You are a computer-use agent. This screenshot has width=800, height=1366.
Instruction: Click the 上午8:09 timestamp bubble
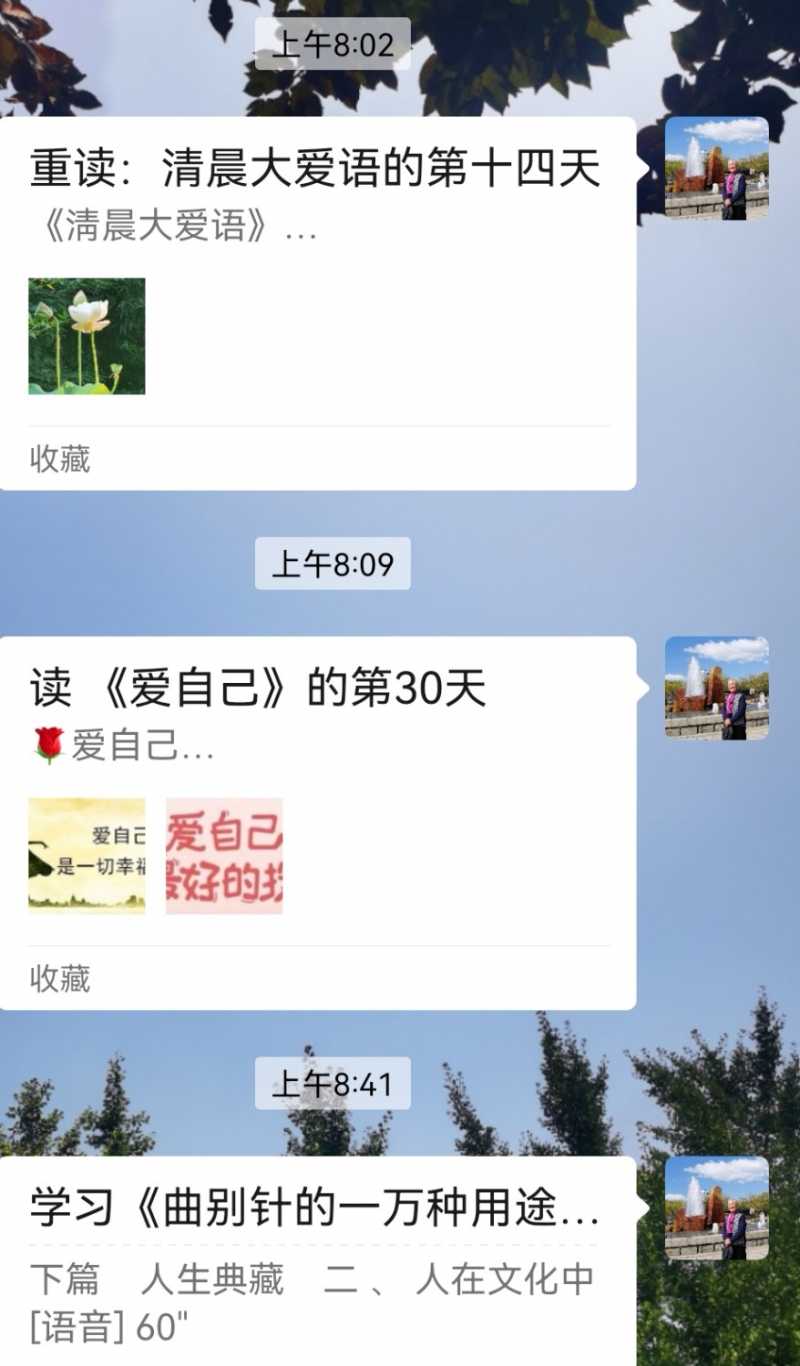pos(332,564)
